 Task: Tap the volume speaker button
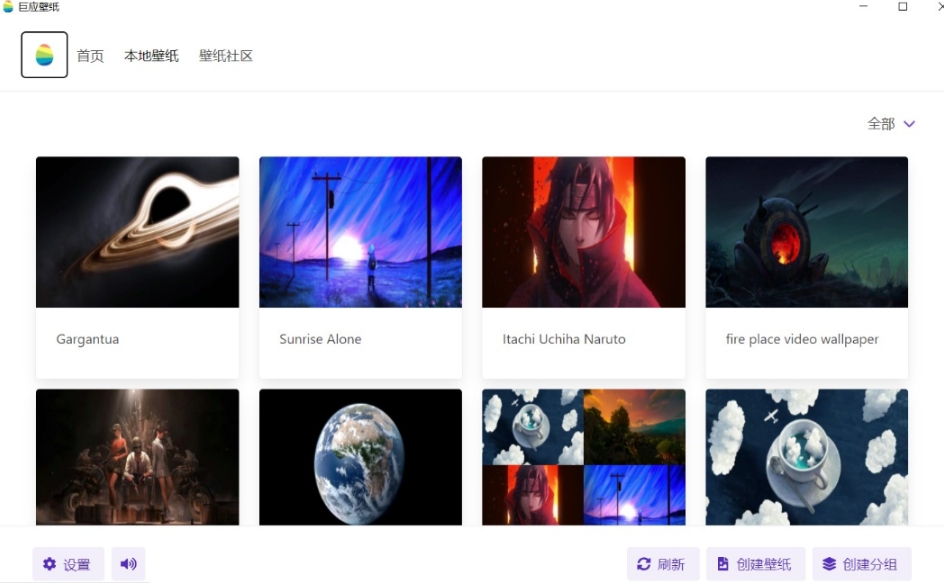click(x=128, y=564)
